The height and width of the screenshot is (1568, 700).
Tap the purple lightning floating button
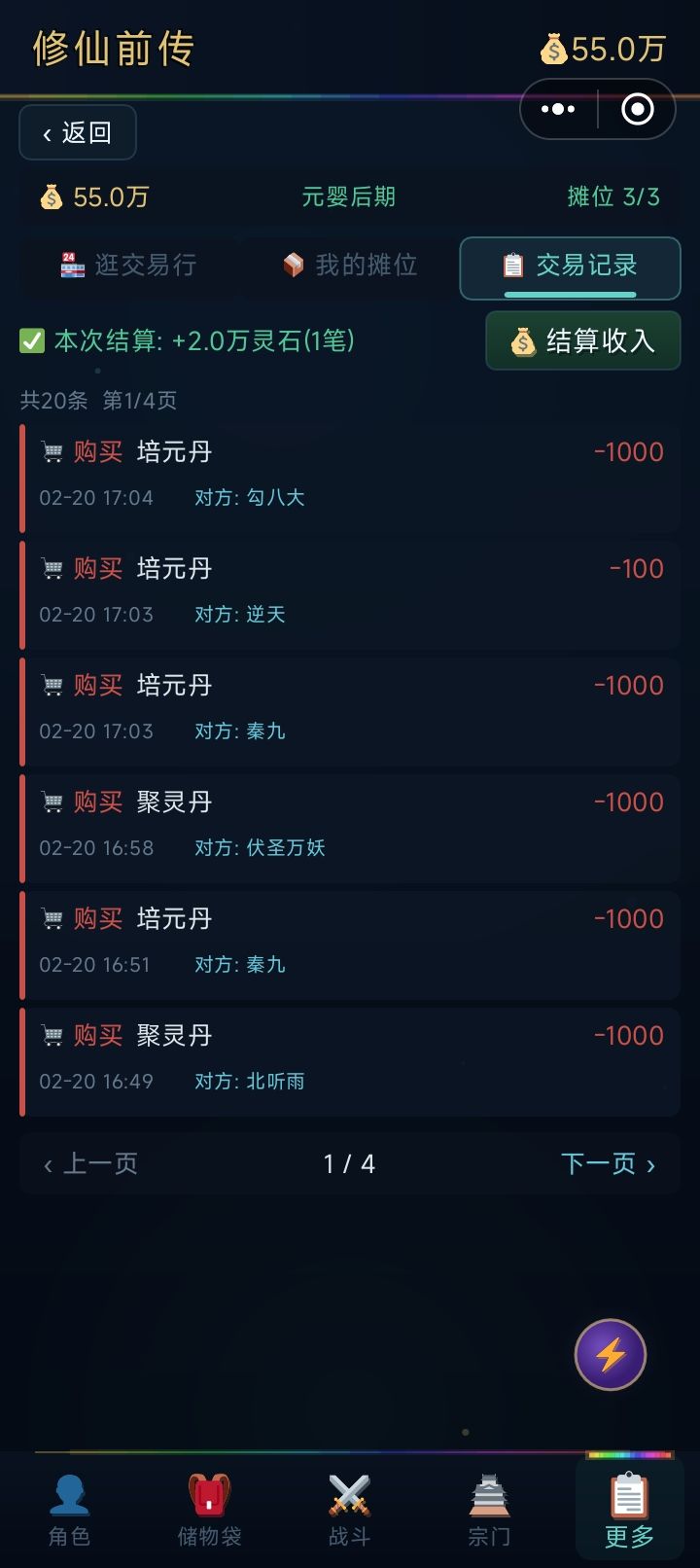[x=611, y=1356]
